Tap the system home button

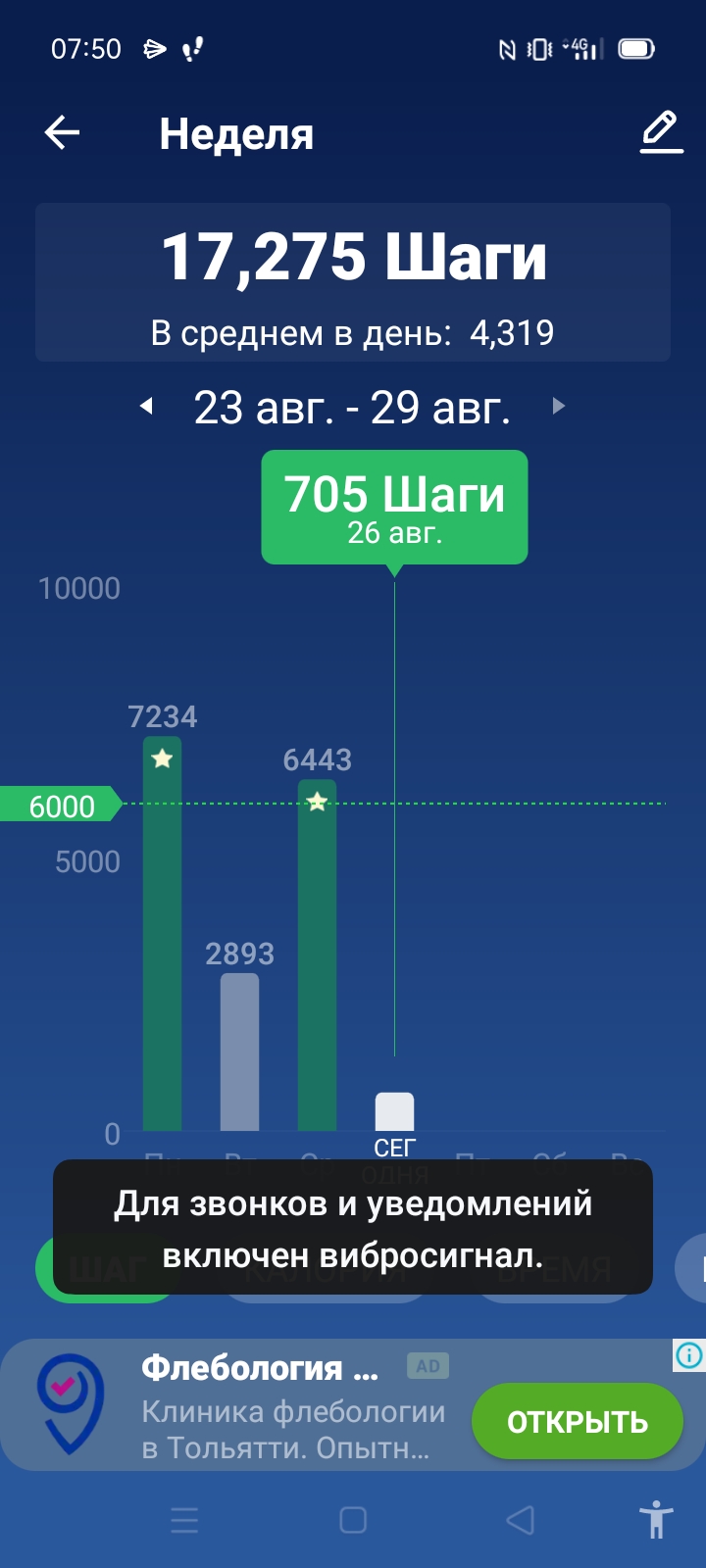(353, 1520)
